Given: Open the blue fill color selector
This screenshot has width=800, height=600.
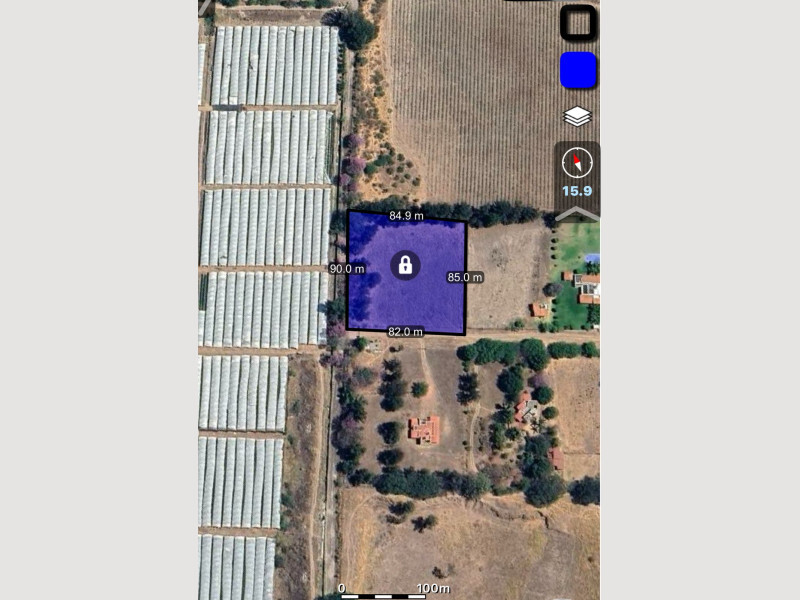Looking at the screenshot, I should tap(578, 71).
